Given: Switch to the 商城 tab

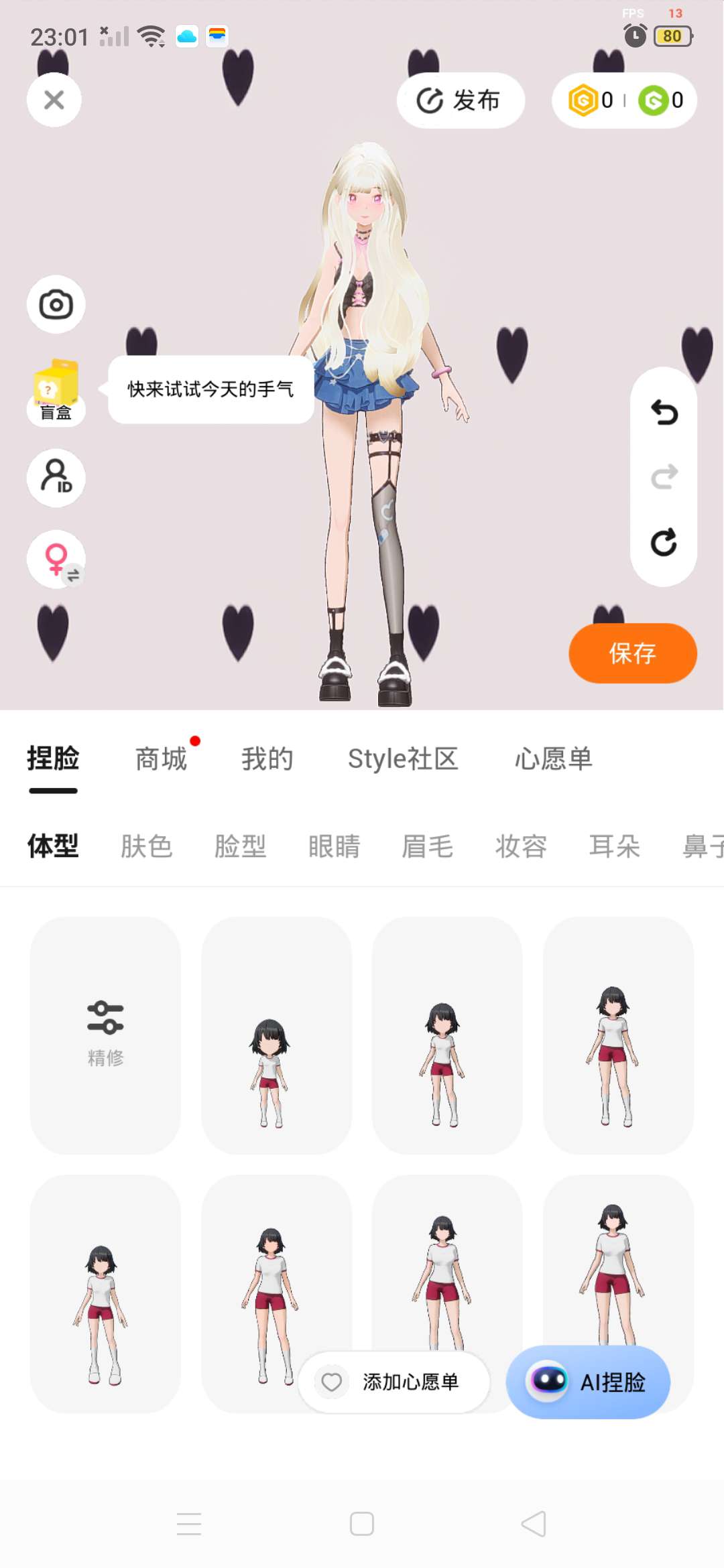Looking at the screenshot, I should click(x=161, y=759).
